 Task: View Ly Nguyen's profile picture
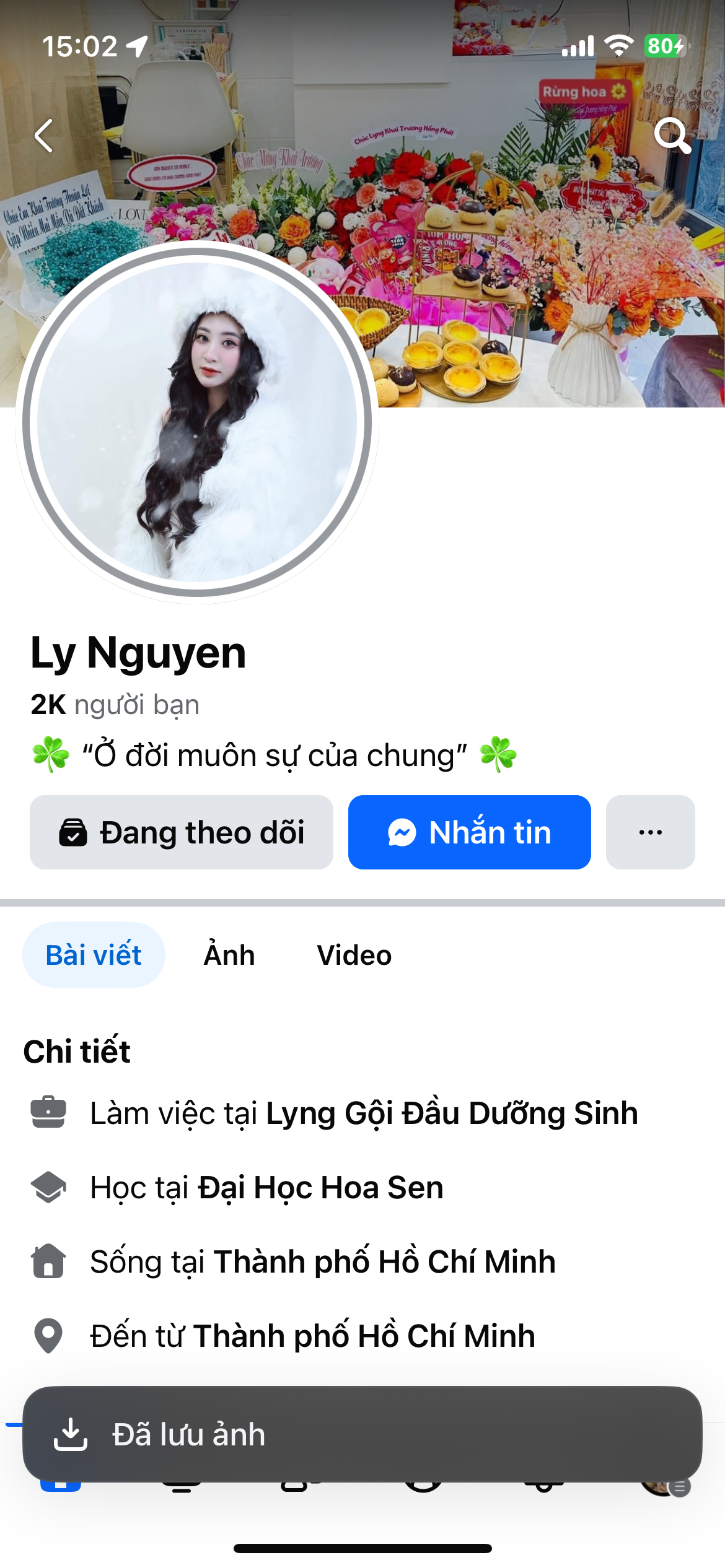(x=197, y=422)
